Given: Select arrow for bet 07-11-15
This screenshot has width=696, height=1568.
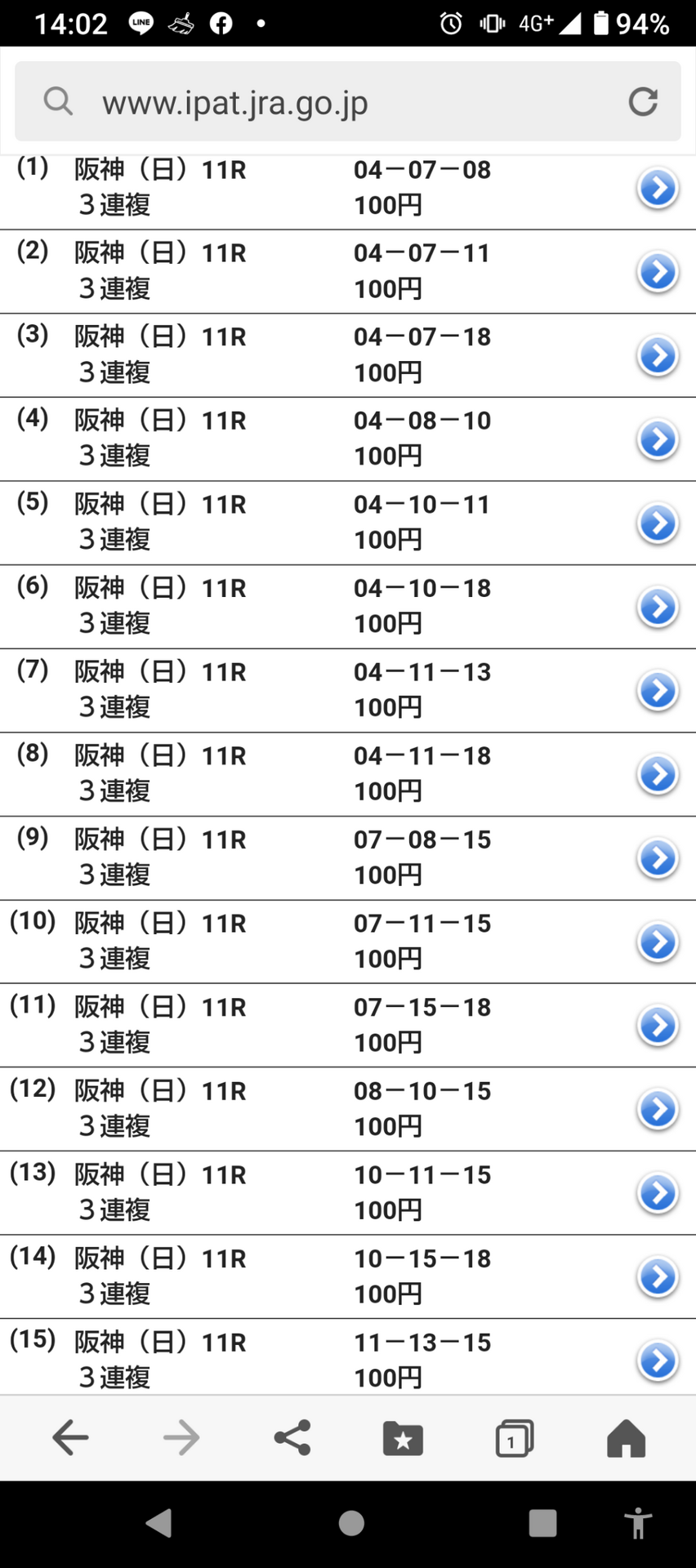Looking at the screenshot, I should pyautogui.click(x=658, y=942).
